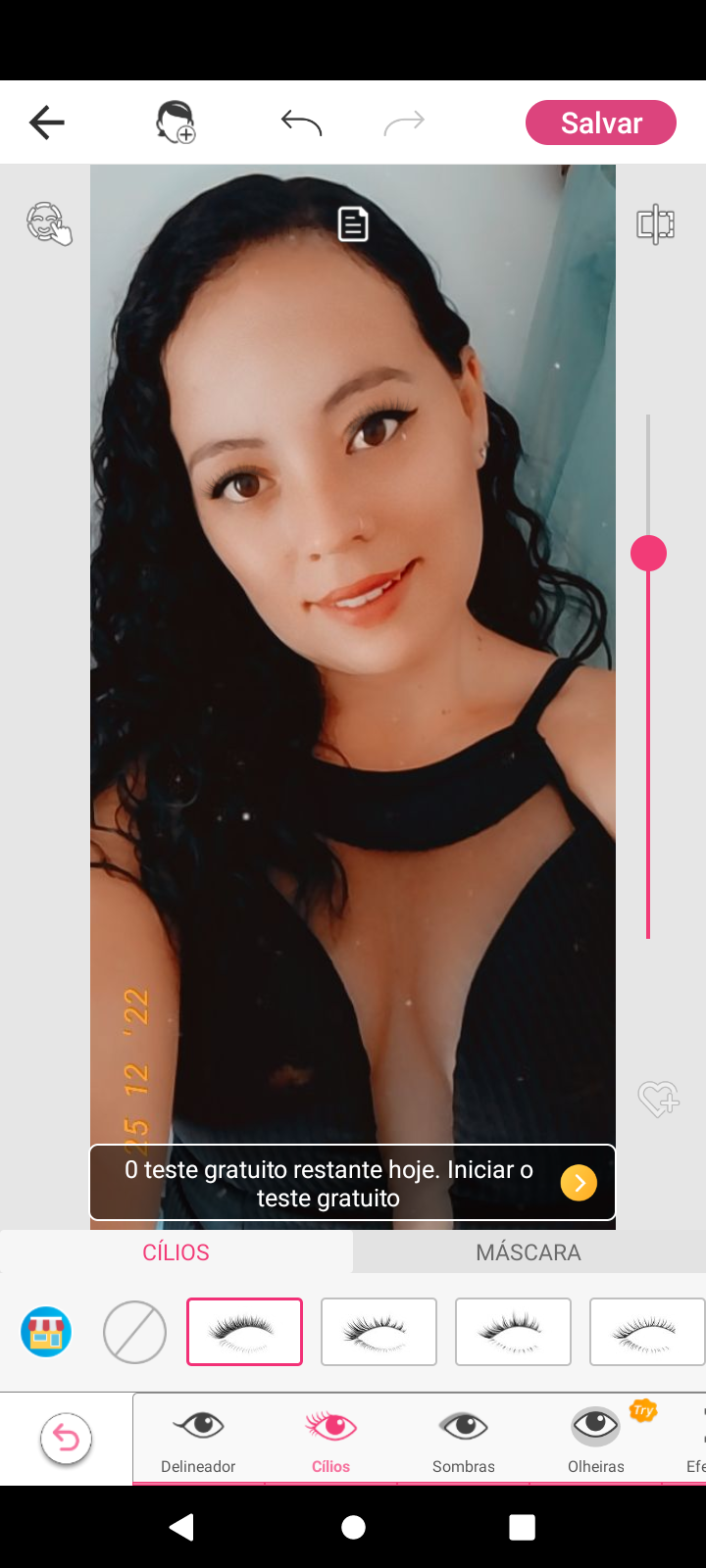Tap the Salvar button

[x=600, y=122]
